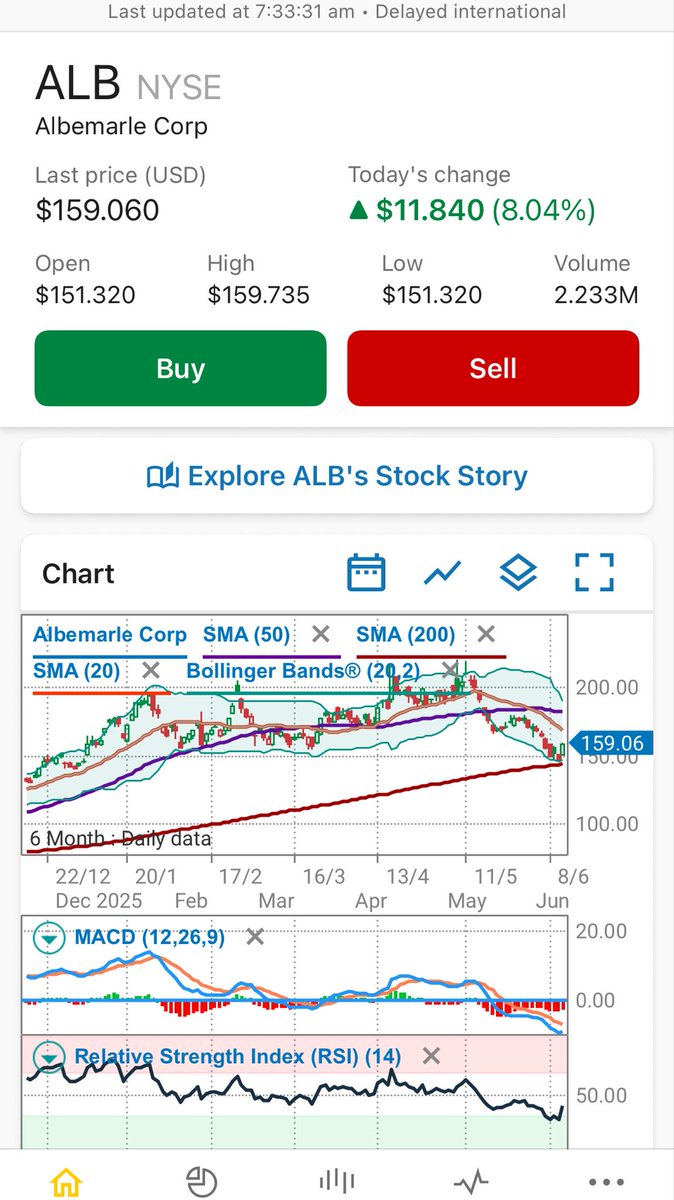
Task: Remove the SMA (200) indicator
Action: coord(485,634)
